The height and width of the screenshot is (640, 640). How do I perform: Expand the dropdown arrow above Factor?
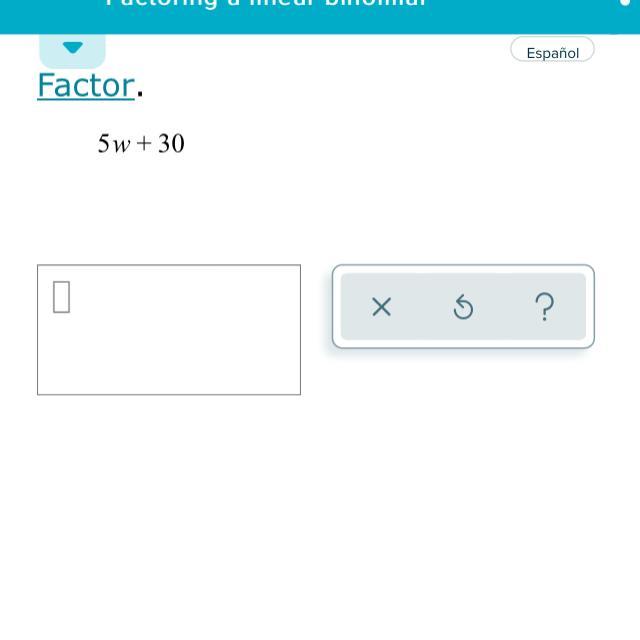[72, 47]
